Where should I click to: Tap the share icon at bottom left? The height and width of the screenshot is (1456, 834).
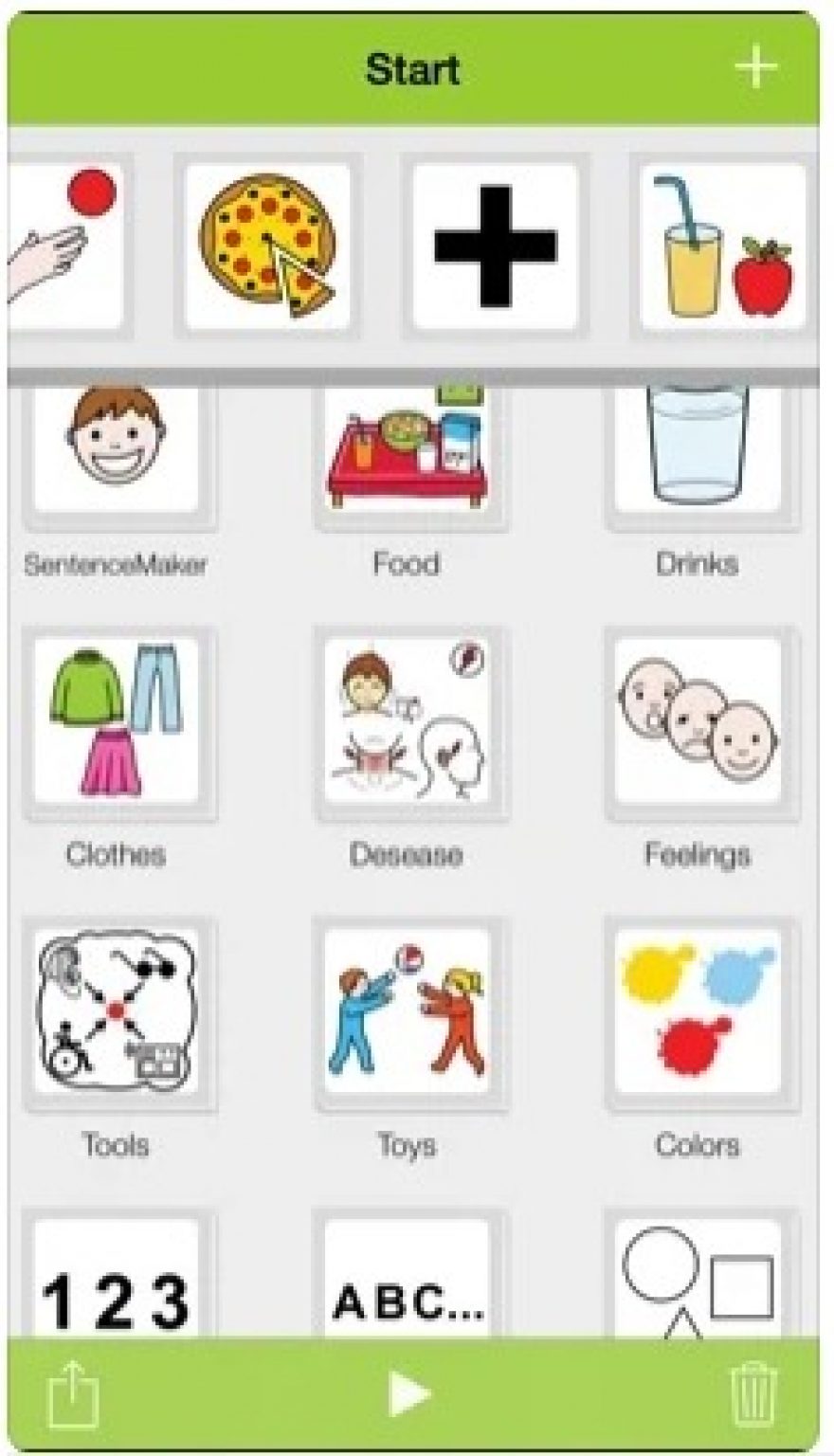[x=74, y=1393]
